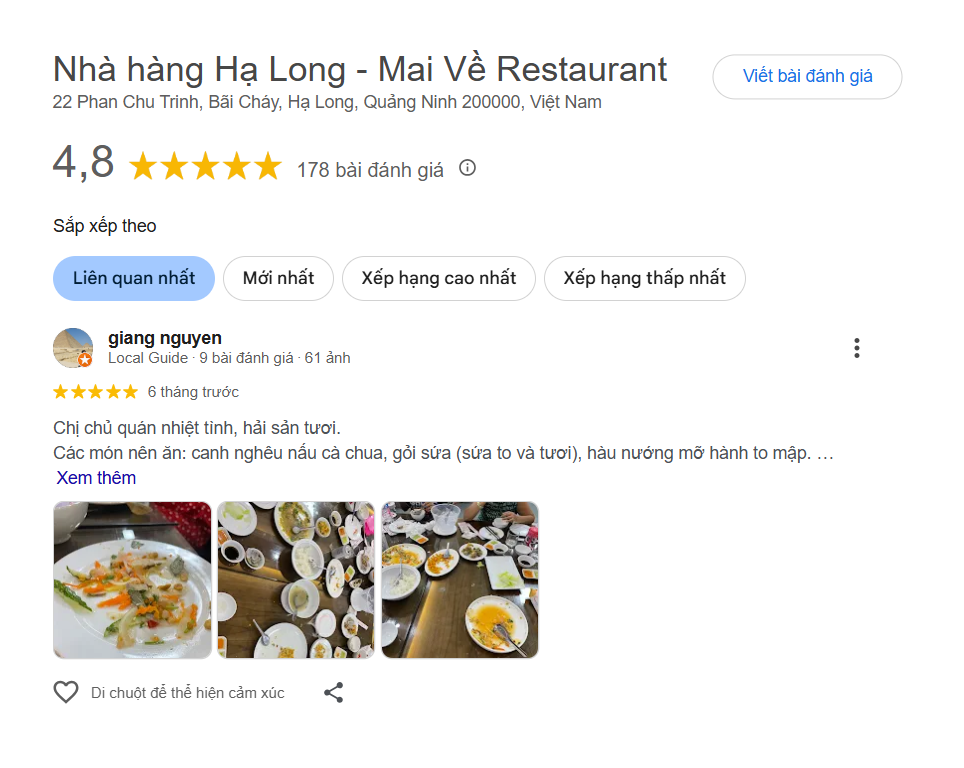Select the Liên quan nhất sort chip

pyautogui.click(x=134, y=278)
